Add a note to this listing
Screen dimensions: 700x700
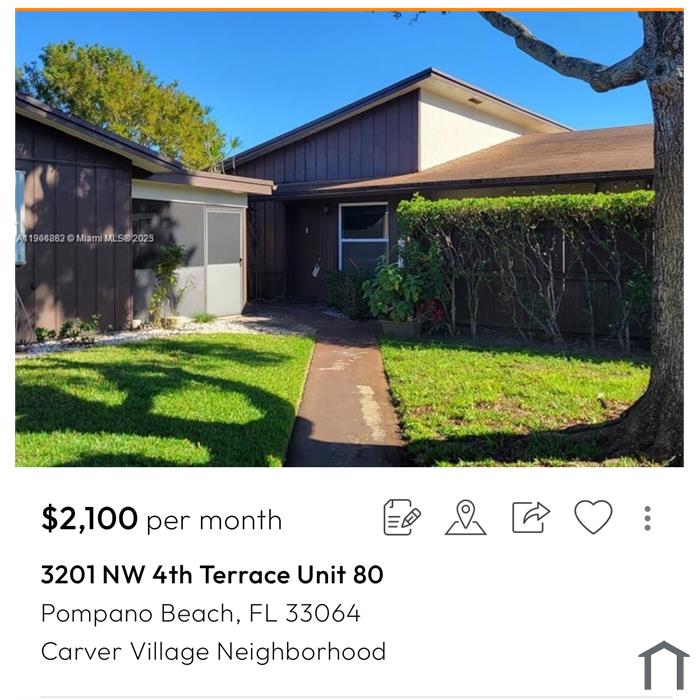(402, 517)
